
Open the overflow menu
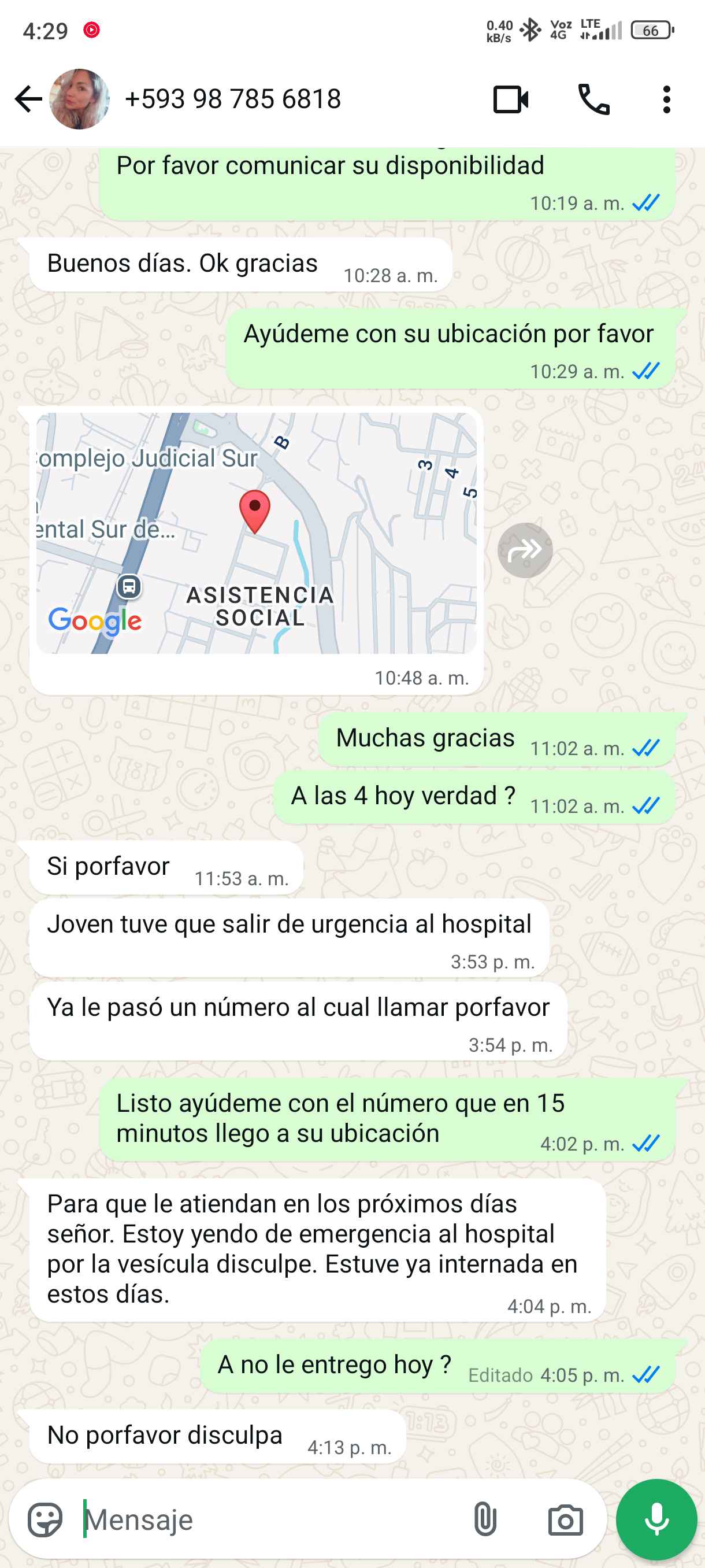click(667, 100)
